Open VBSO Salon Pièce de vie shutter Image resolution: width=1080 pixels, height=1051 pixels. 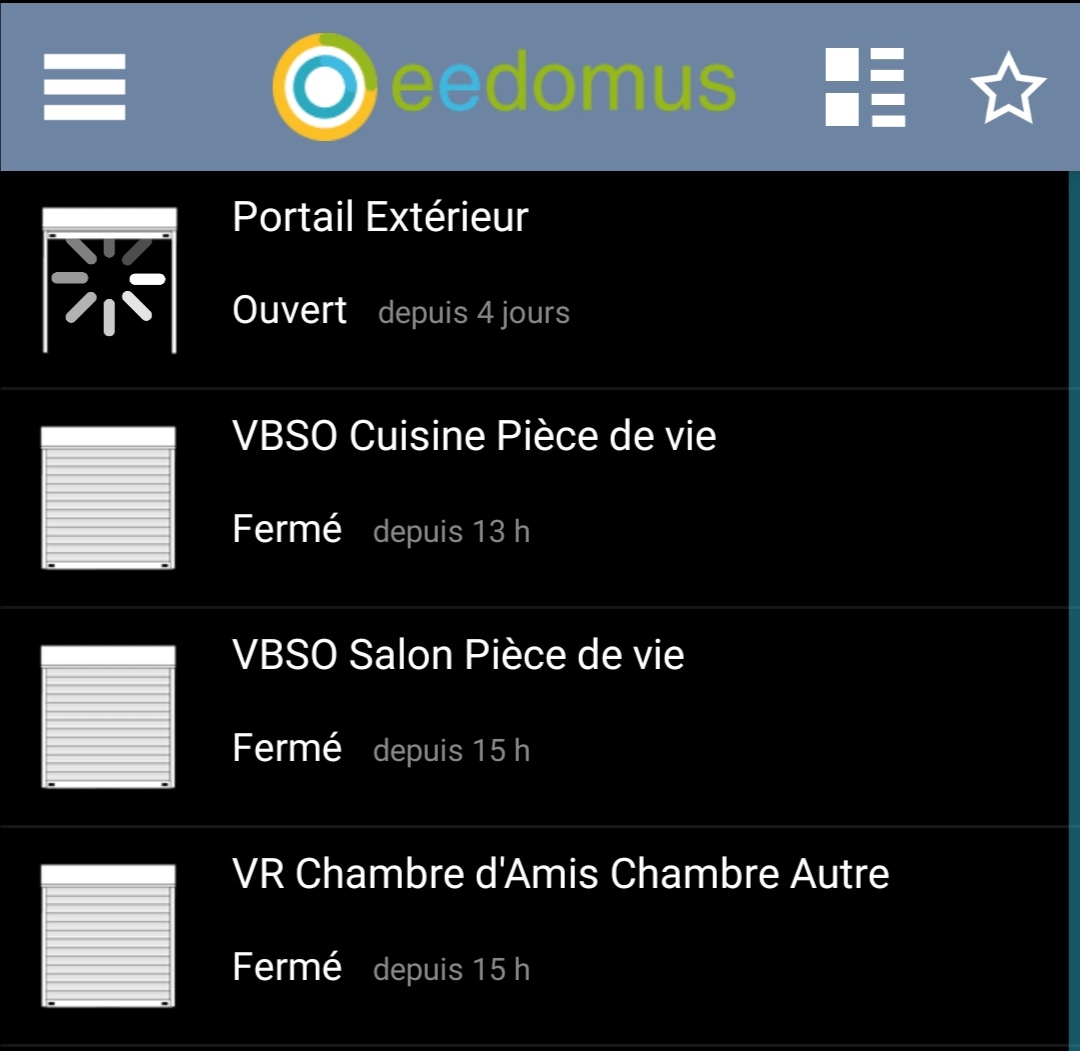click(x=530, y=717)
